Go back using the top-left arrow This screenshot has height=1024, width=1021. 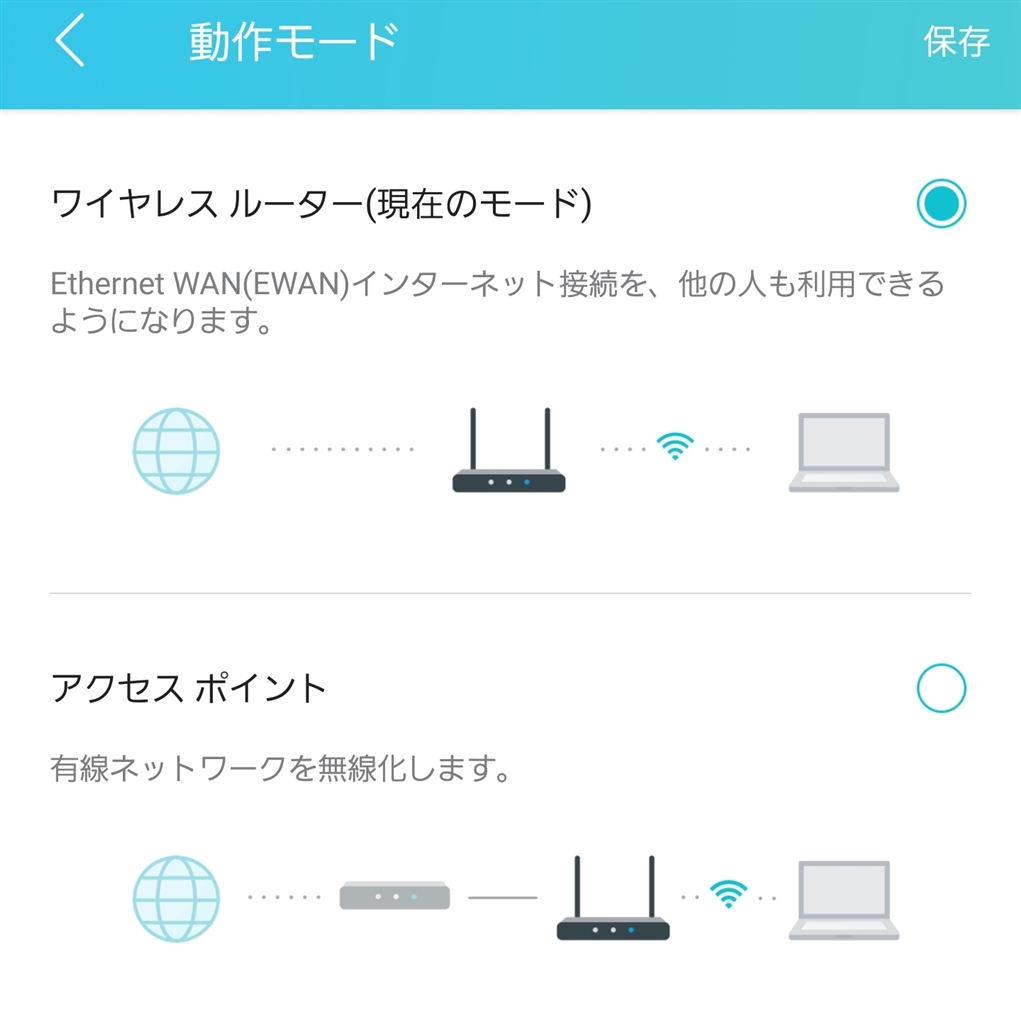[x=70, y=44]
